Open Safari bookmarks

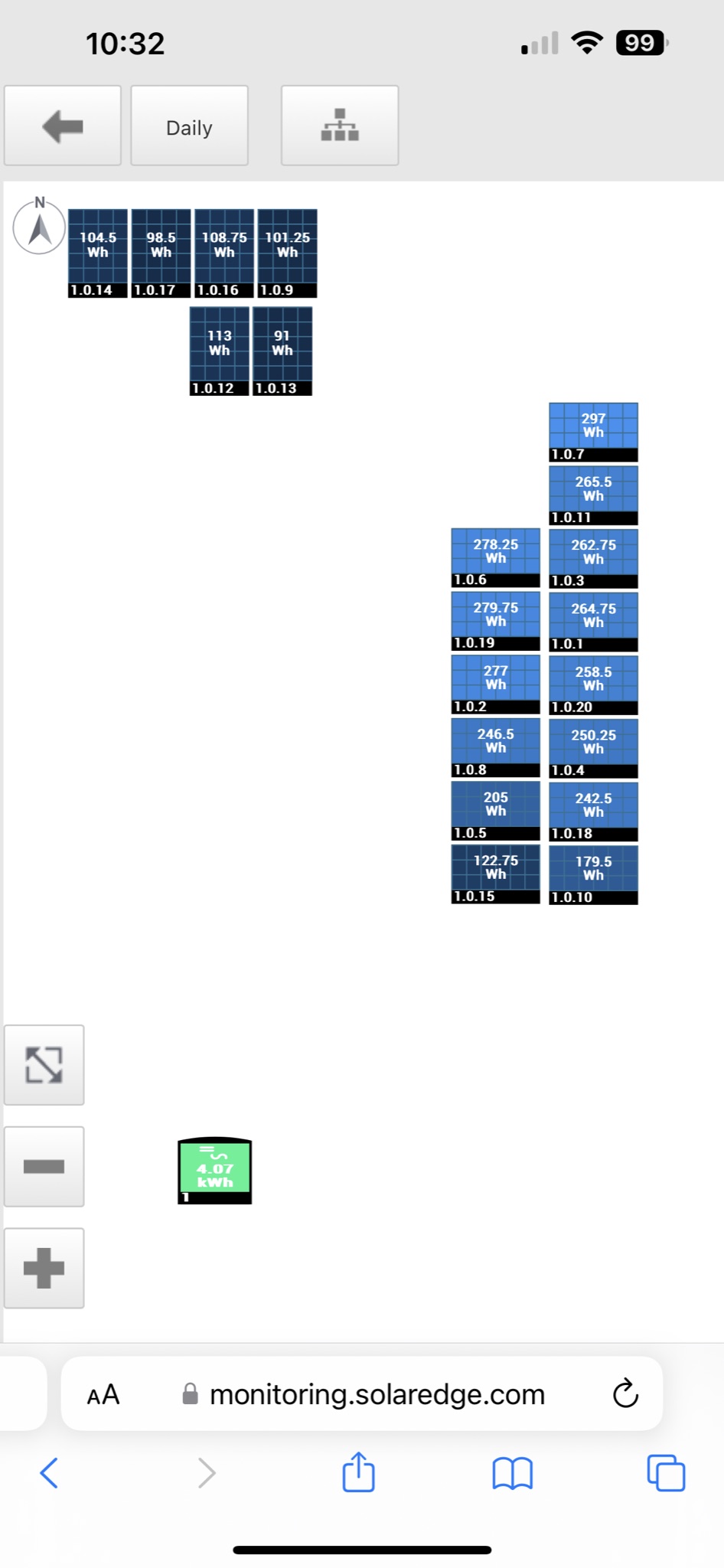point(513,1473)
